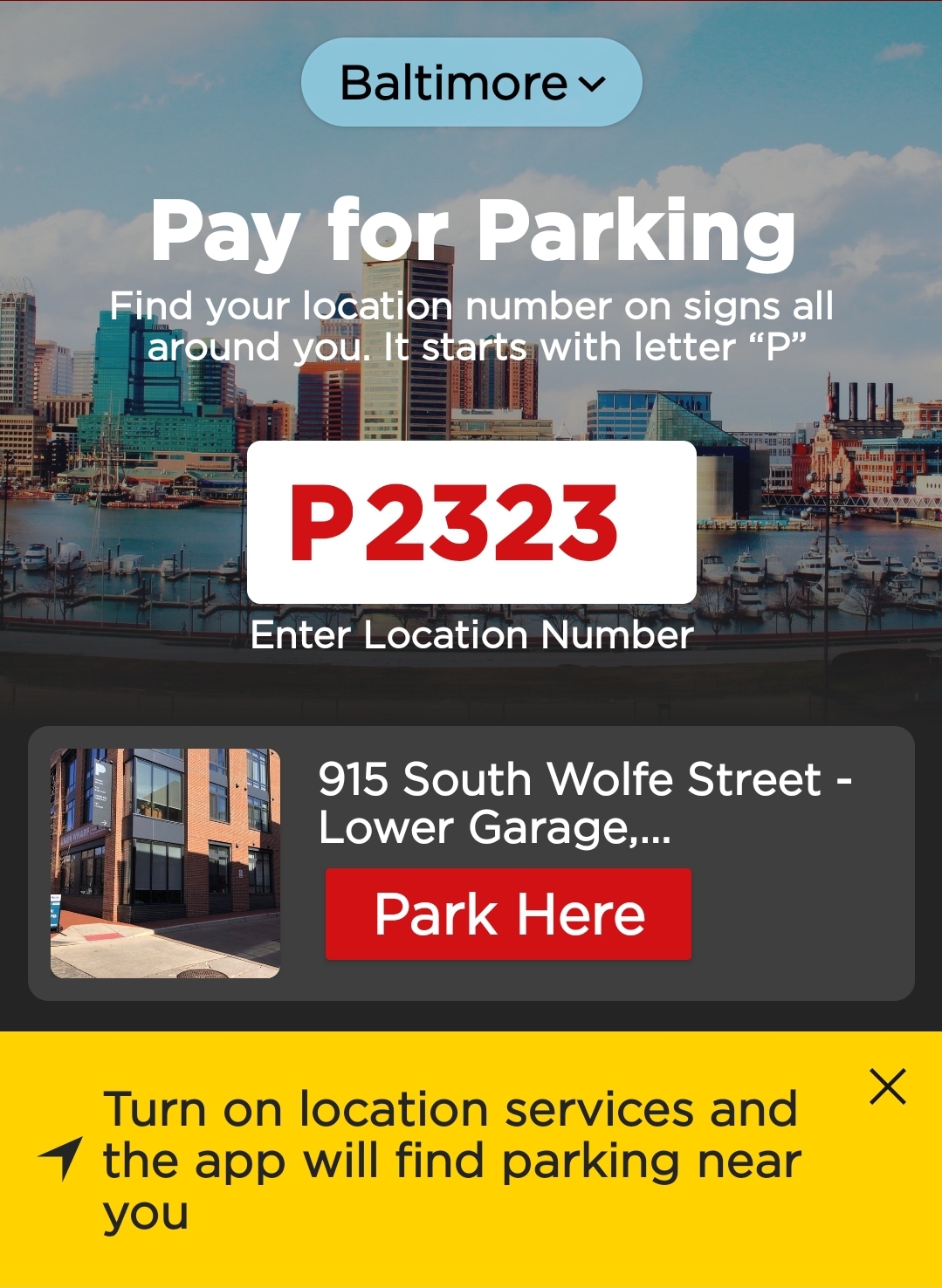Tap the Park Here button
942x1288 pixels.
tap(508, 915)
